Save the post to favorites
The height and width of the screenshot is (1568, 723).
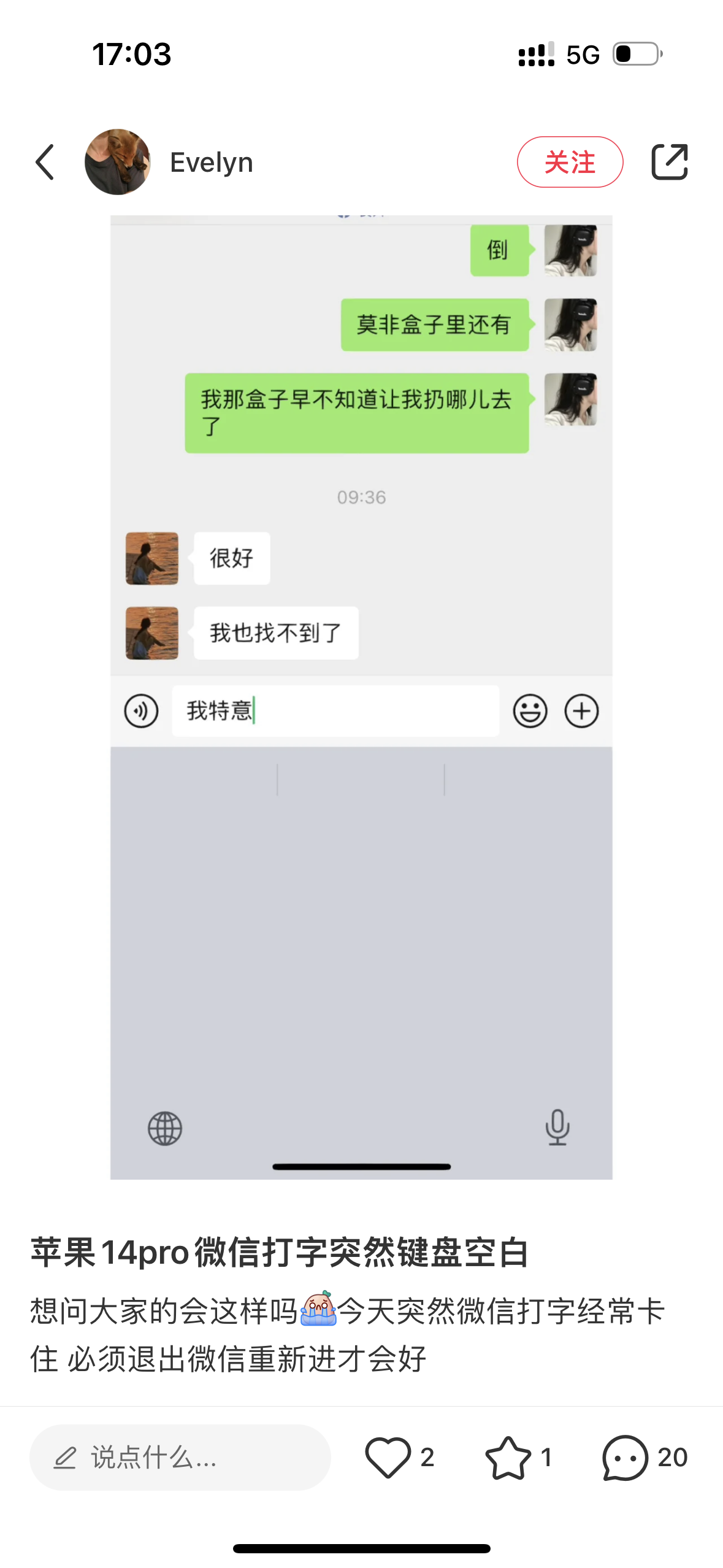(x=508, y=1458)
